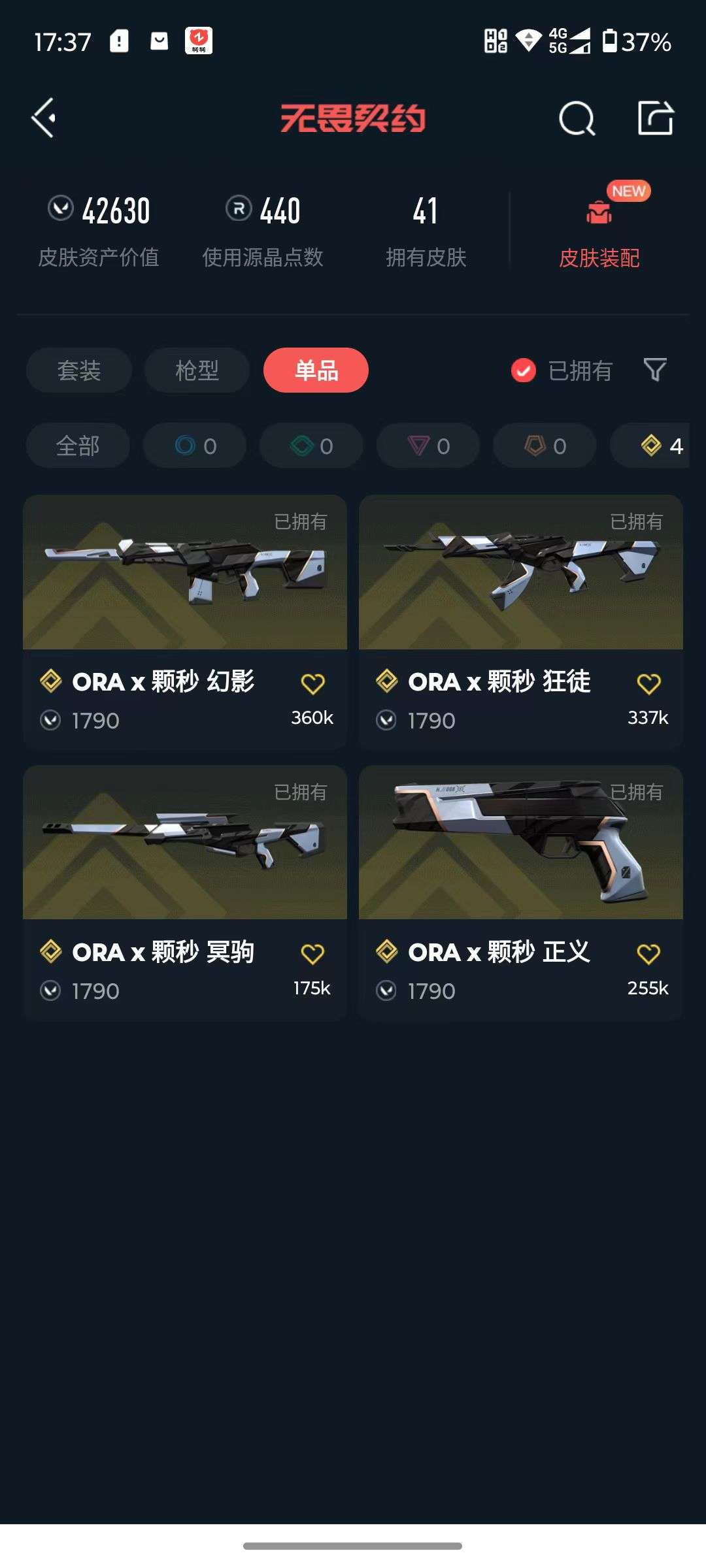This screenshot has width=706, height=1568.
Task: Tap the back arrow
Action: pos(43,118)
